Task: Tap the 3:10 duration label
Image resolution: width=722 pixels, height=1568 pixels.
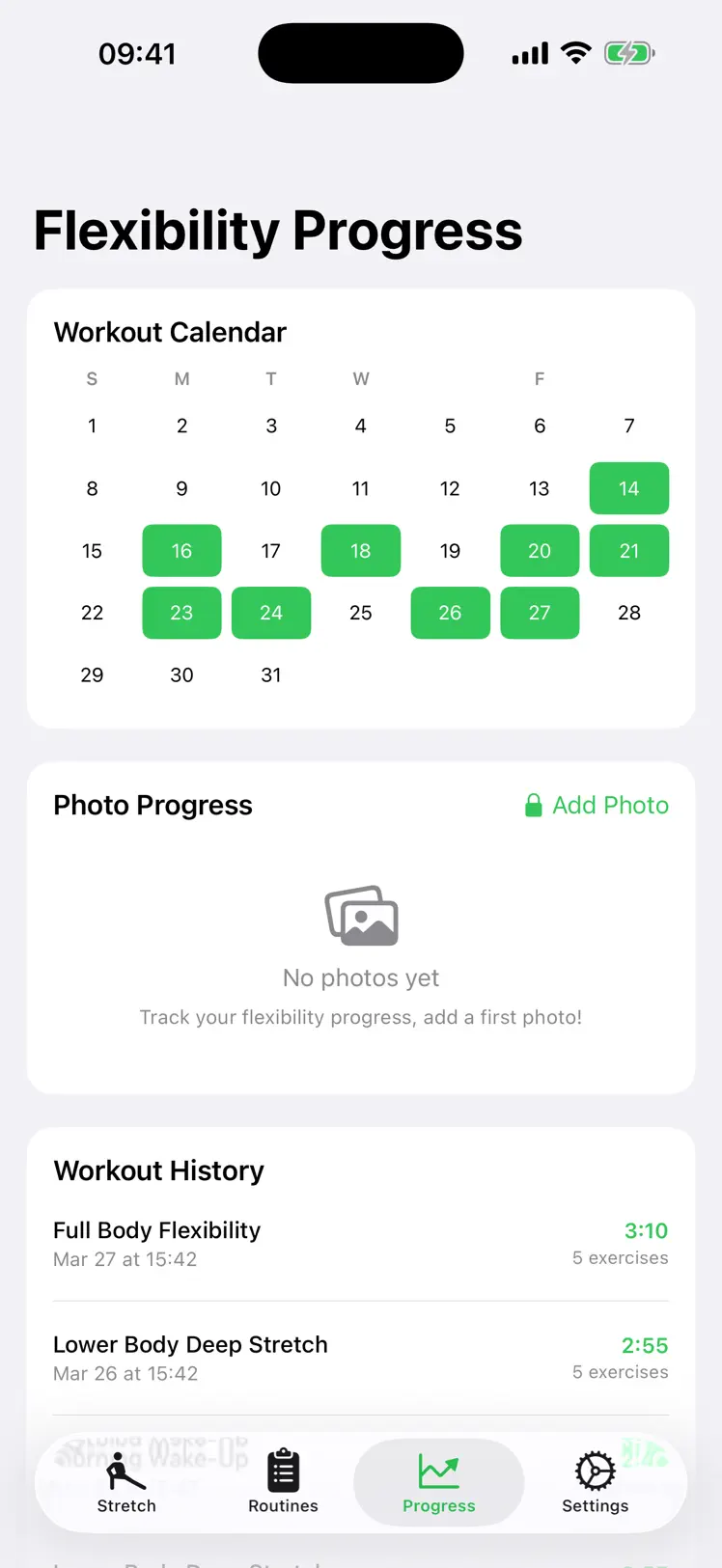Action: tap(645, 1230)
